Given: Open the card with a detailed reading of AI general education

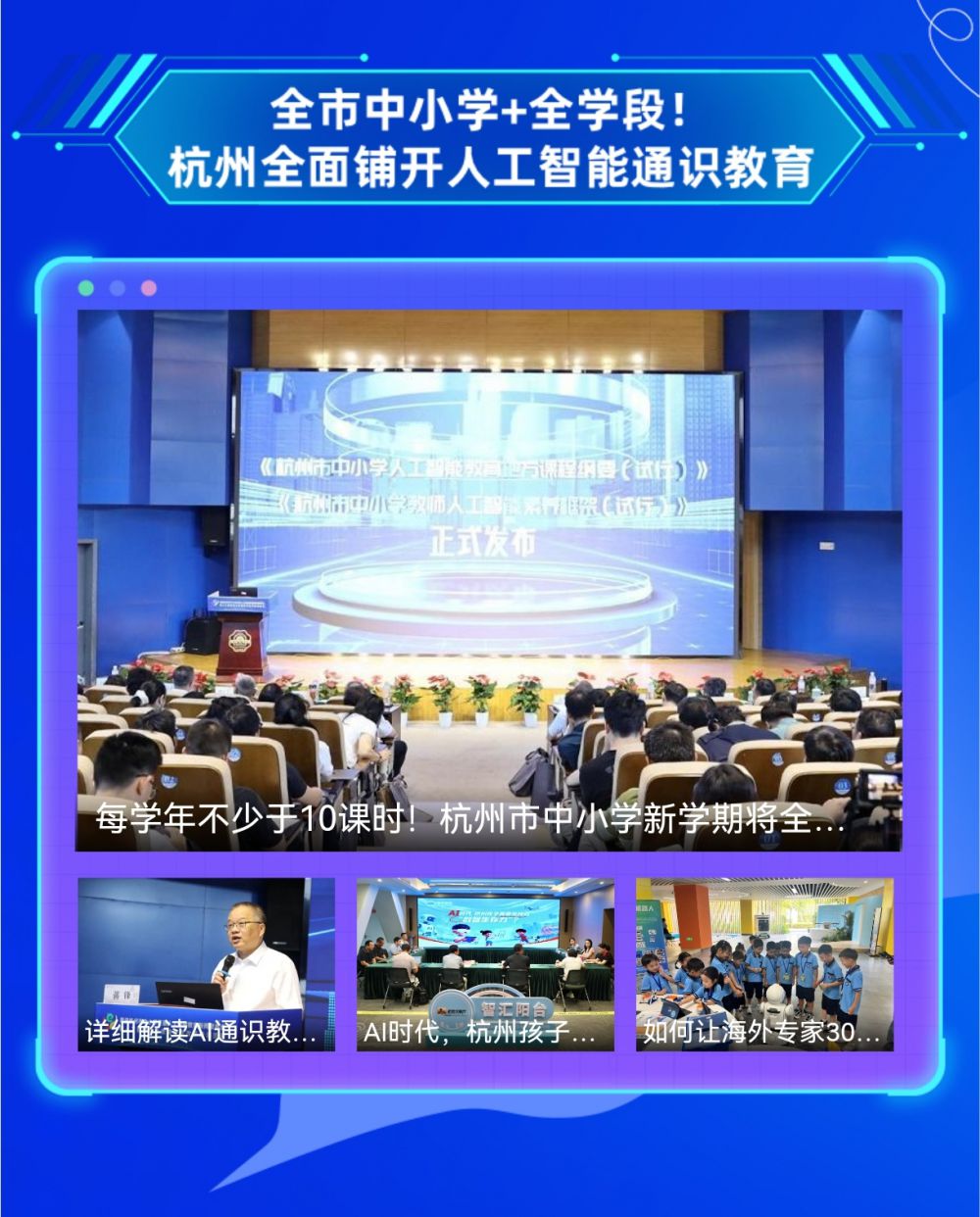Looking at the screenshot, I should coord(206,964).
